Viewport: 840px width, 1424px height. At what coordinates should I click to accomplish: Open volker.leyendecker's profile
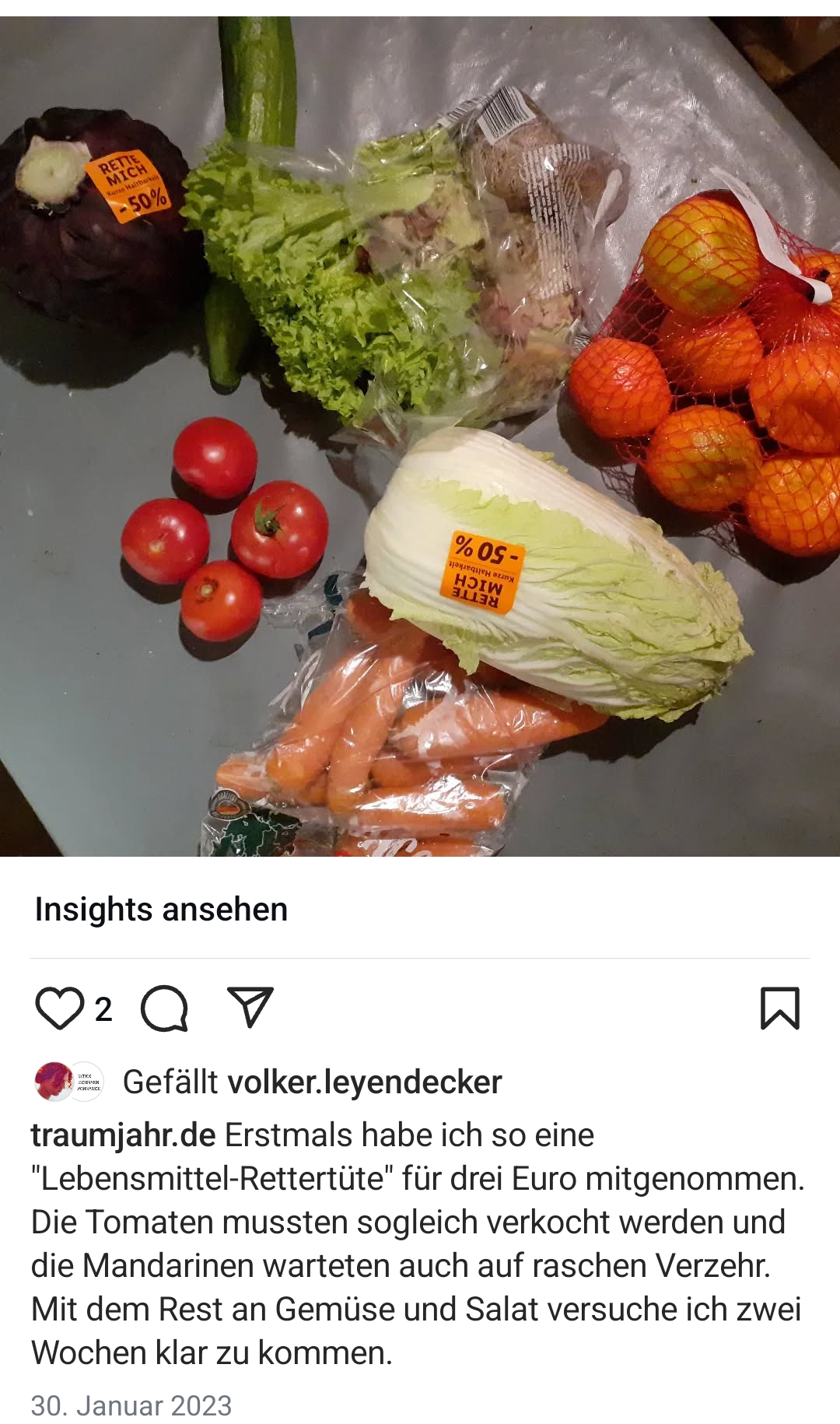[364, 1082]
